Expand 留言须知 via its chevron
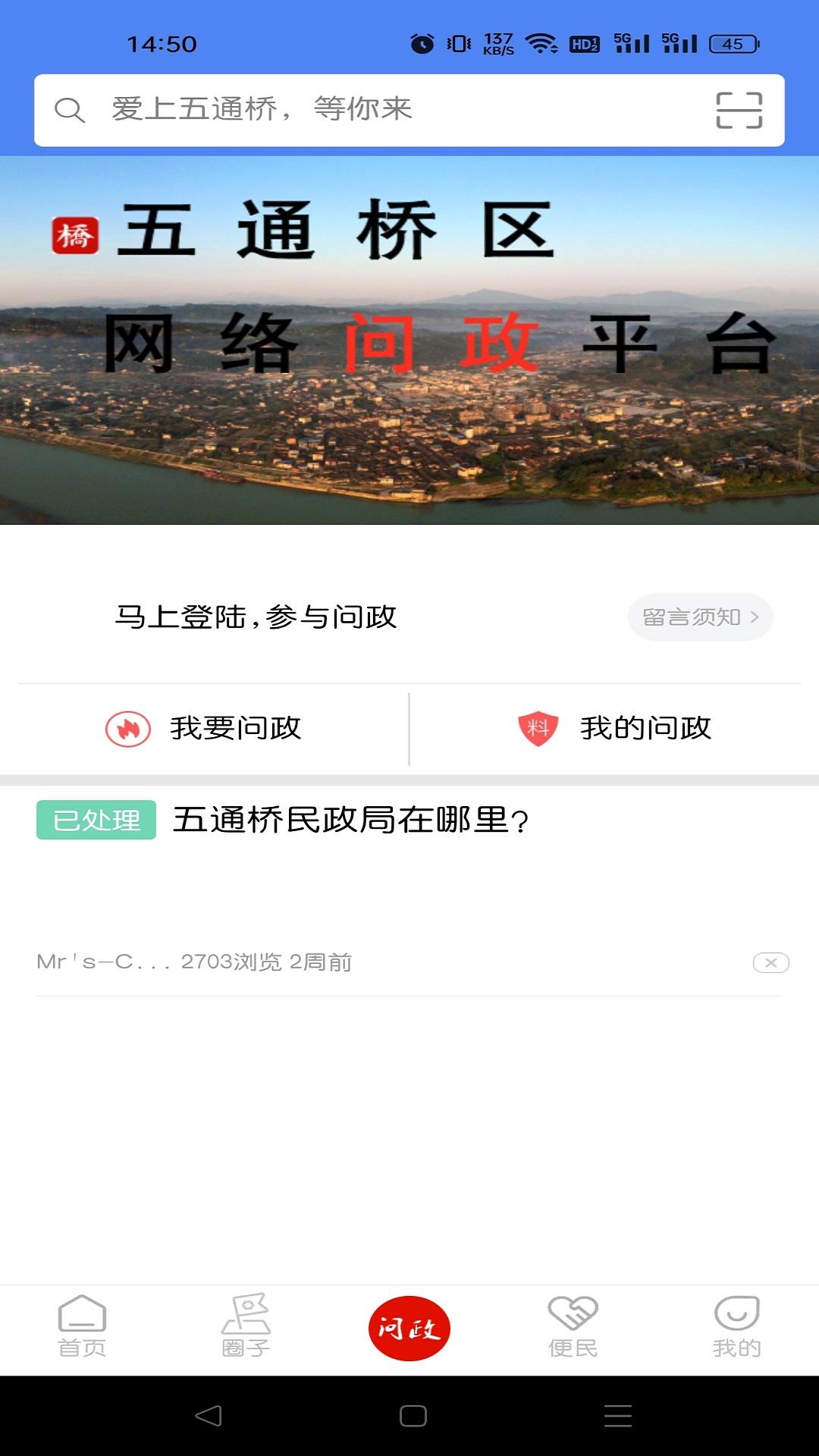The image size is (819, 1456). tap(755, 617)
